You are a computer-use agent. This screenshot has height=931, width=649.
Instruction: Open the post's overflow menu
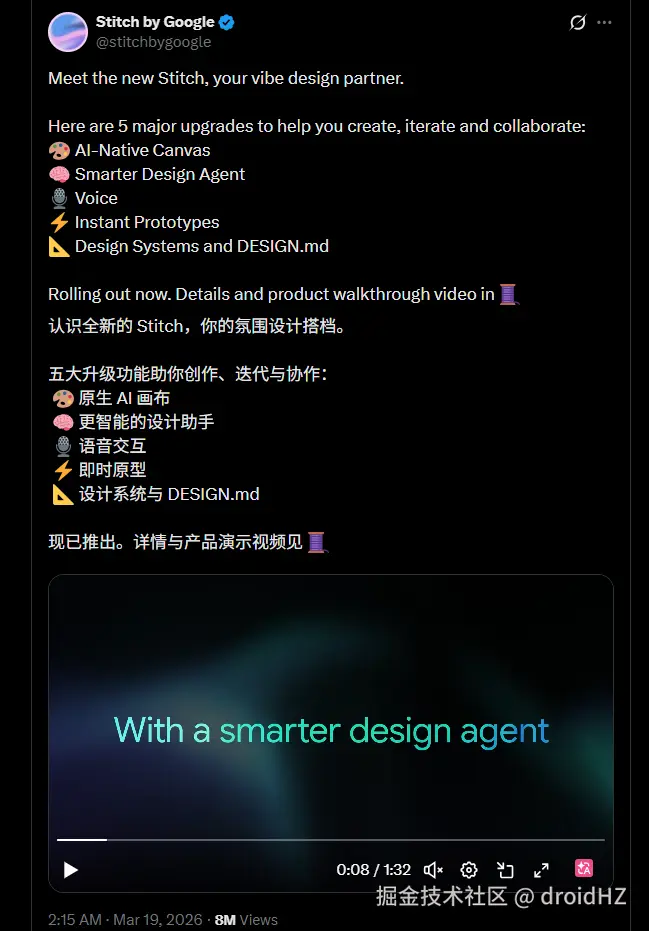[x=605, y=22]
